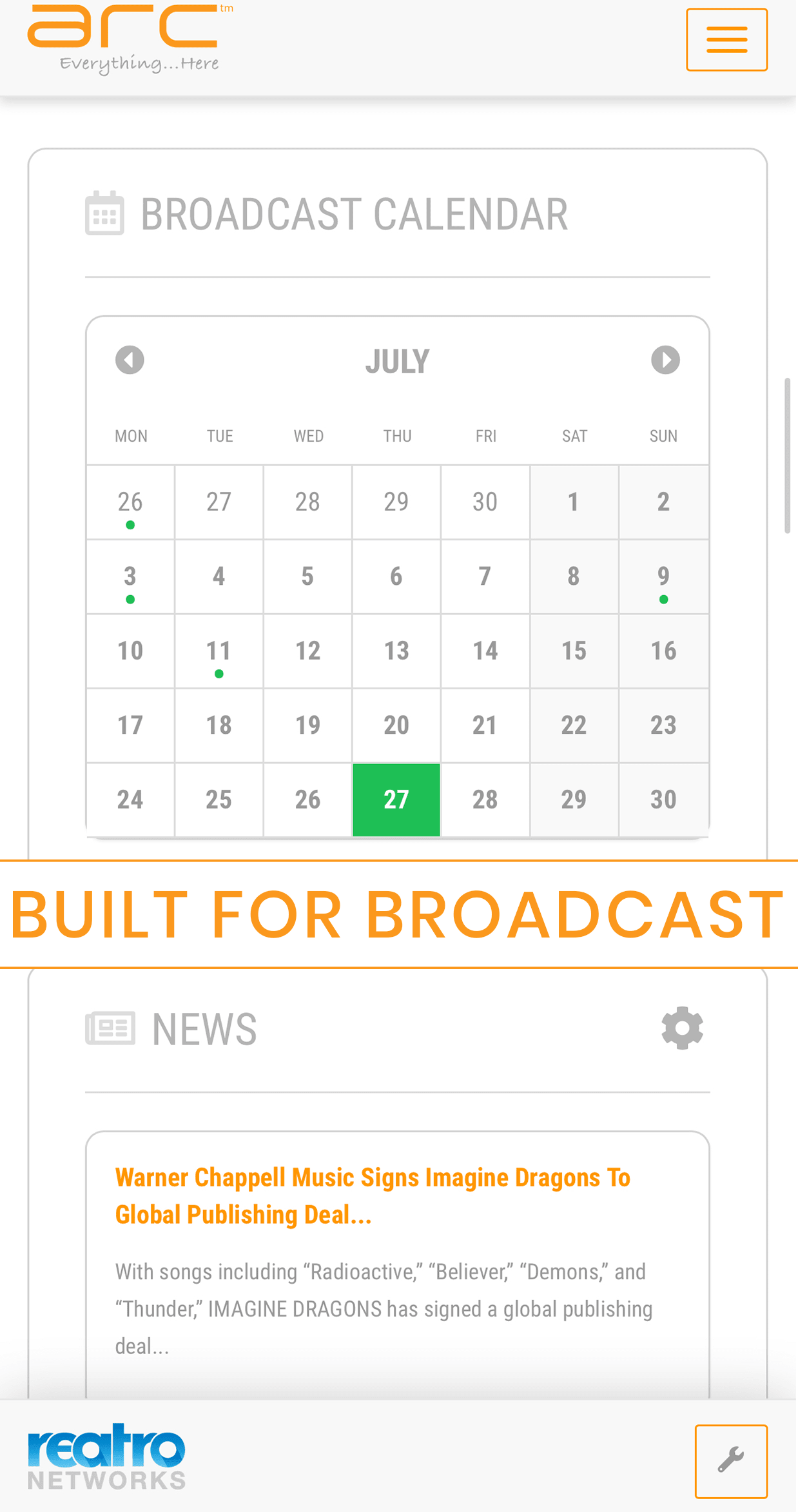Tap highlighted July 27
The width and height of the screenshot is (798, 1512).
coord(396,800)
